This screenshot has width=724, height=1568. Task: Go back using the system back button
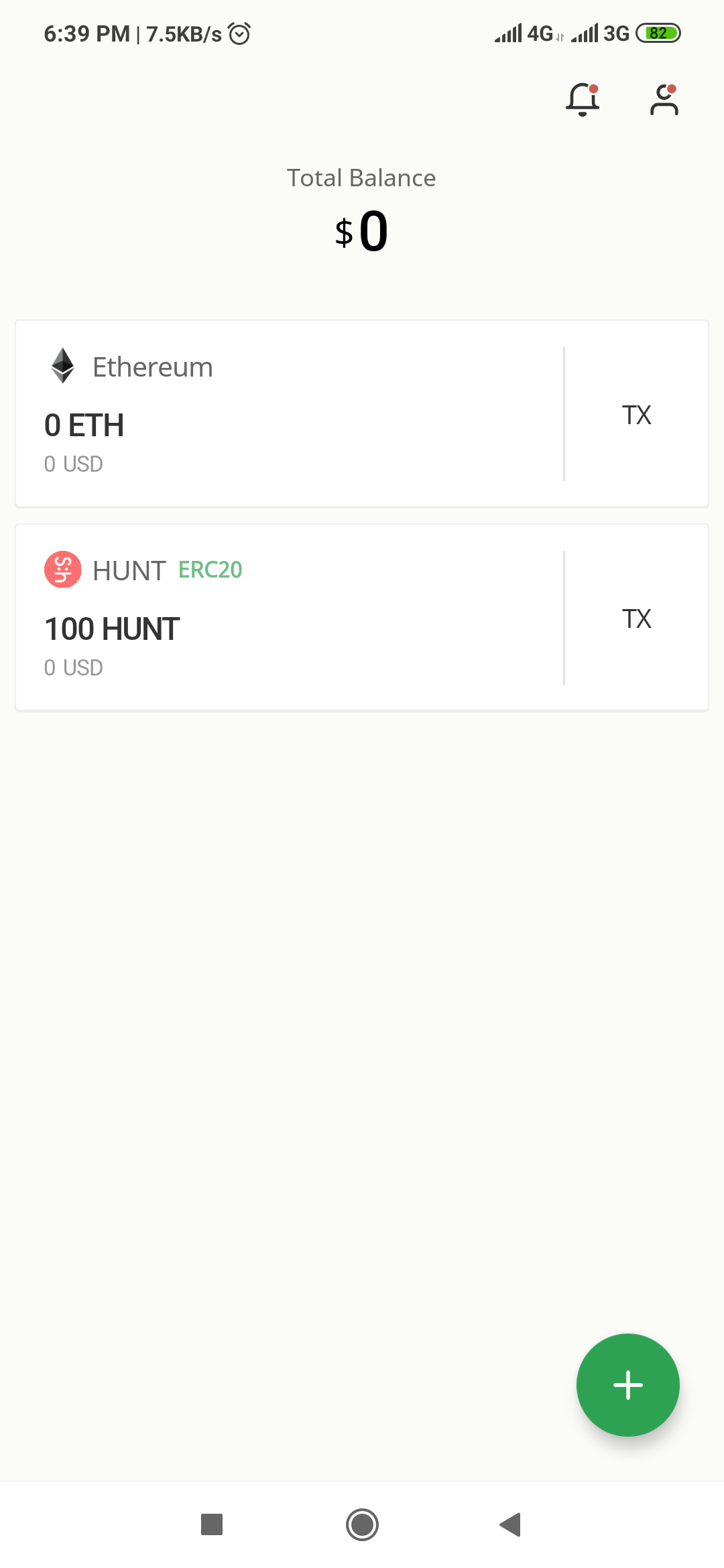point(510,1524)
